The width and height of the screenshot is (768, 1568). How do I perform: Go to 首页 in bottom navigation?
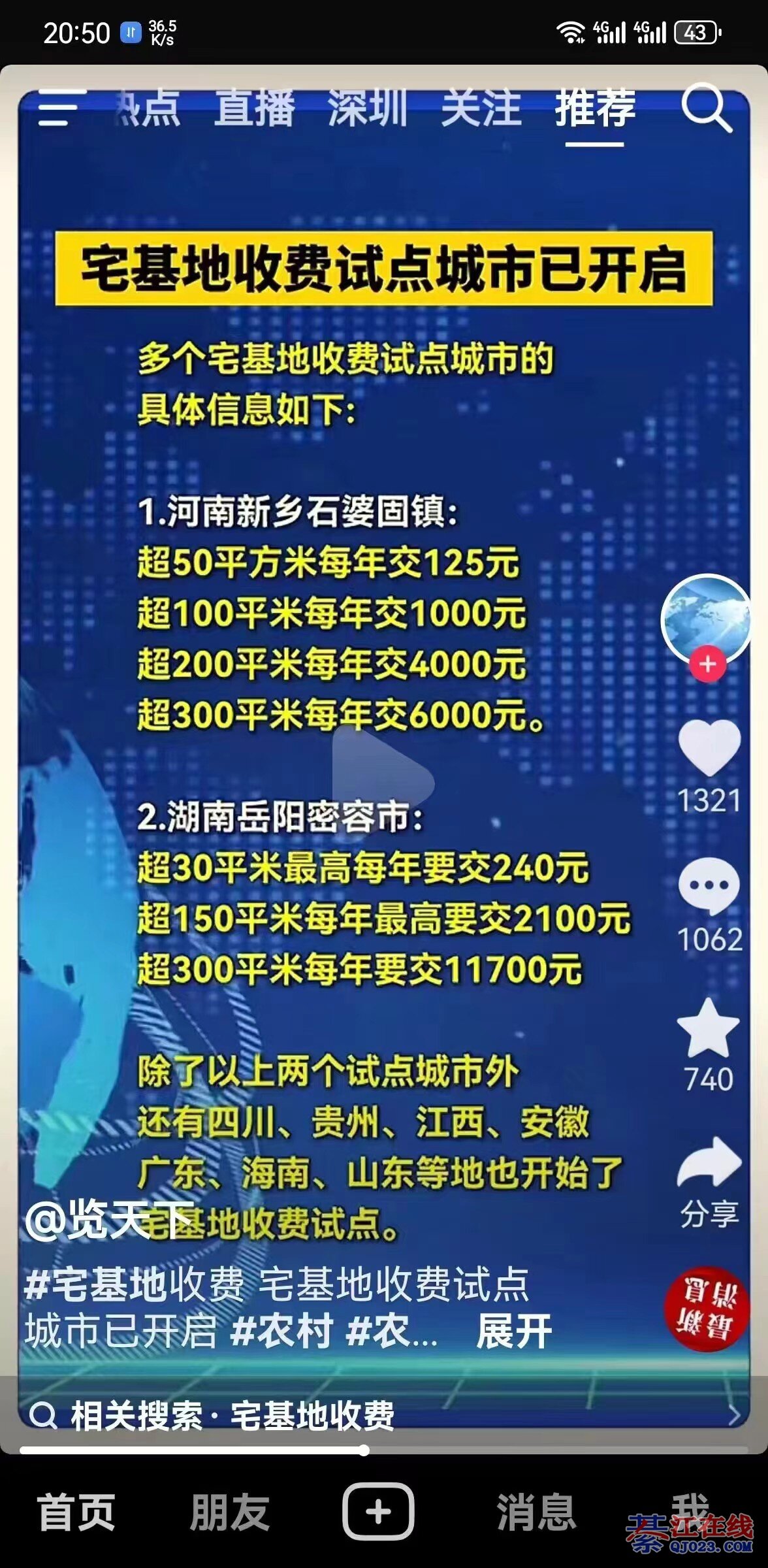click(76, 1512)
